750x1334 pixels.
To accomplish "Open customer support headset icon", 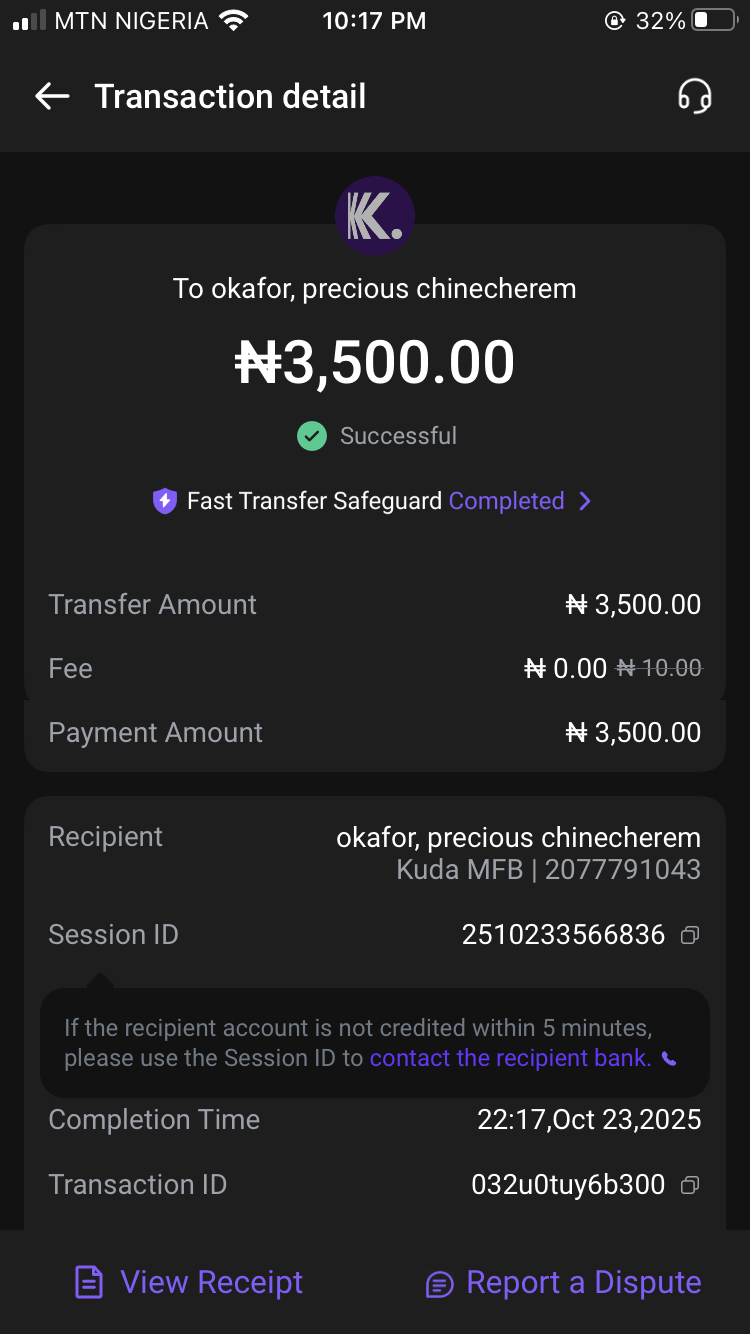I will click(x=694, y=97).
